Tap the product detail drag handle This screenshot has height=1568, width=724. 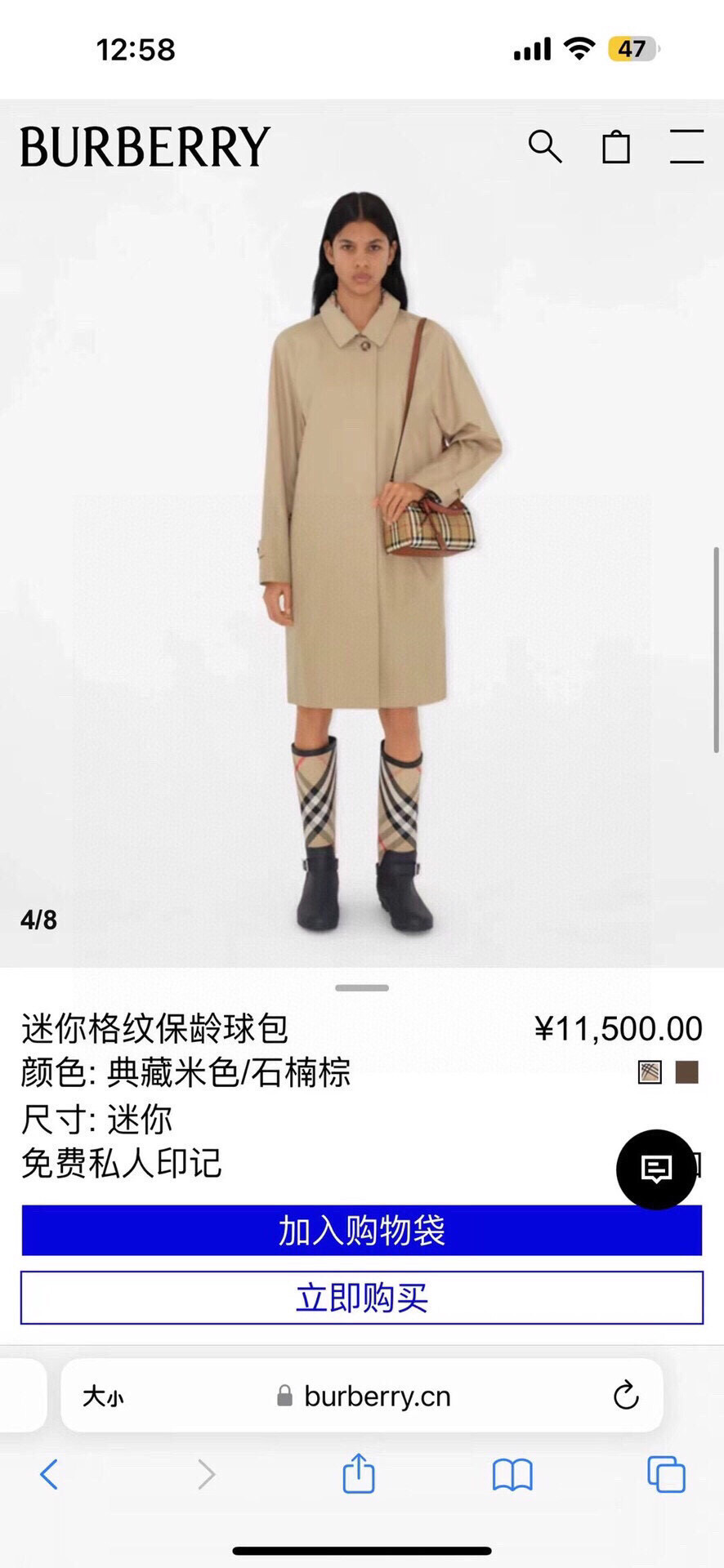coord(362,987)
